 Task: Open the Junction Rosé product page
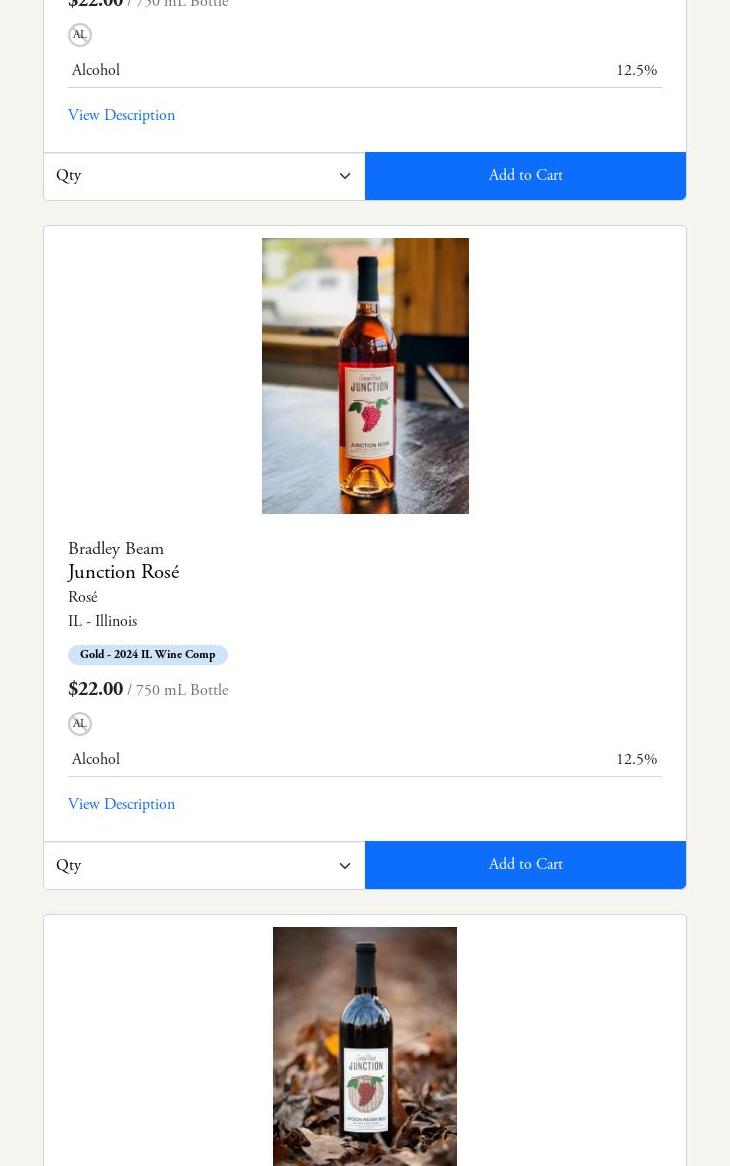tap(123, 571)
